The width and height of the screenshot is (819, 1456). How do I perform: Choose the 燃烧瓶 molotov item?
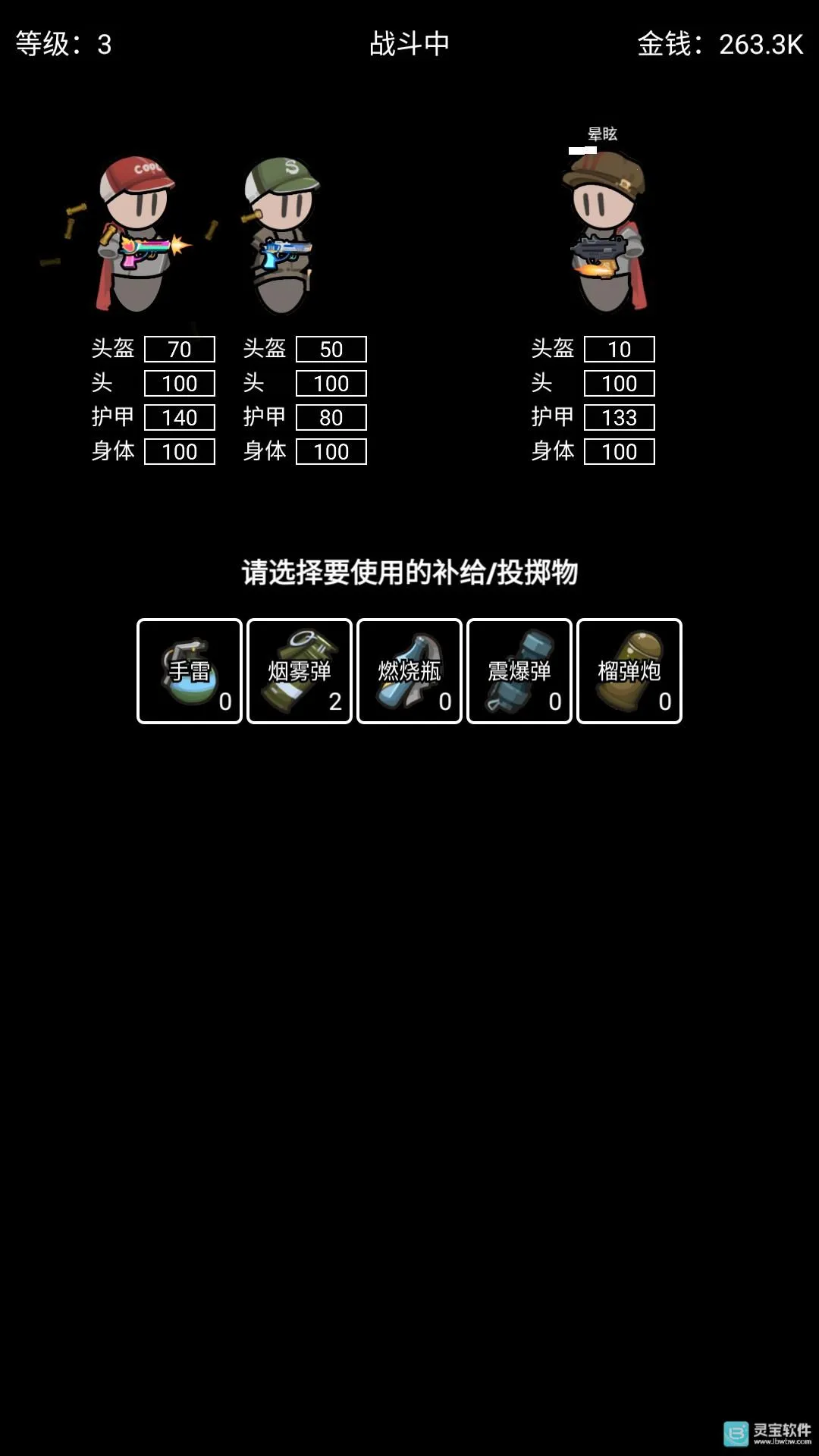tap(409, 671)
